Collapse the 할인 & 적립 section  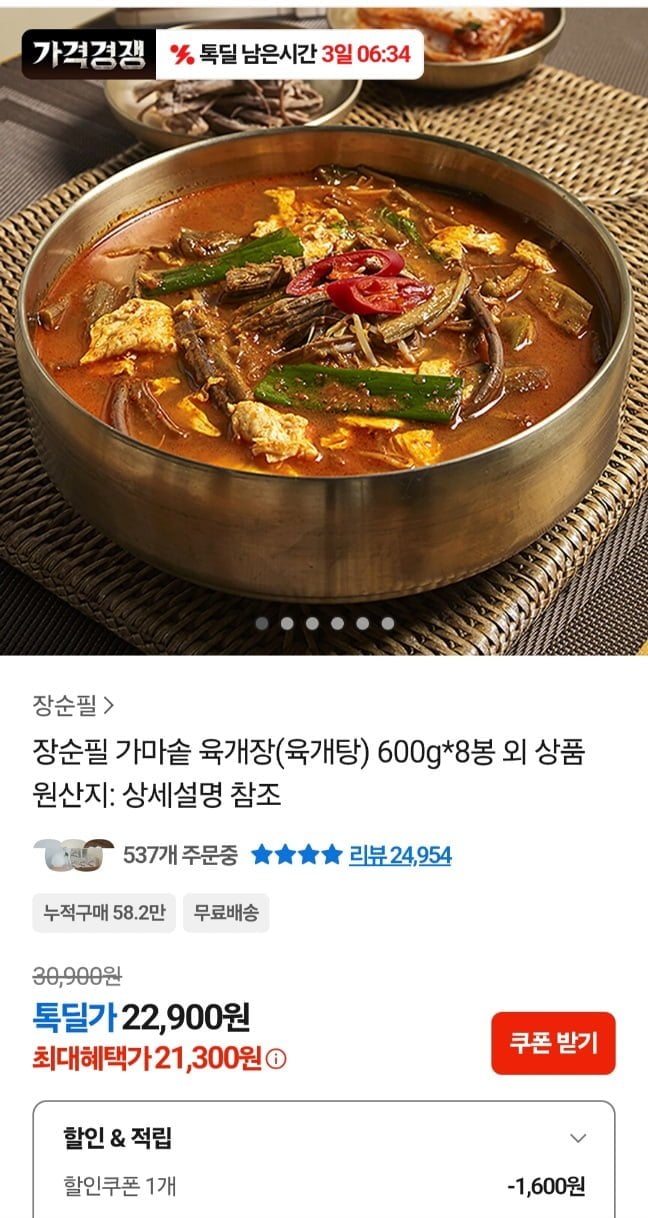click(577, 1138)
